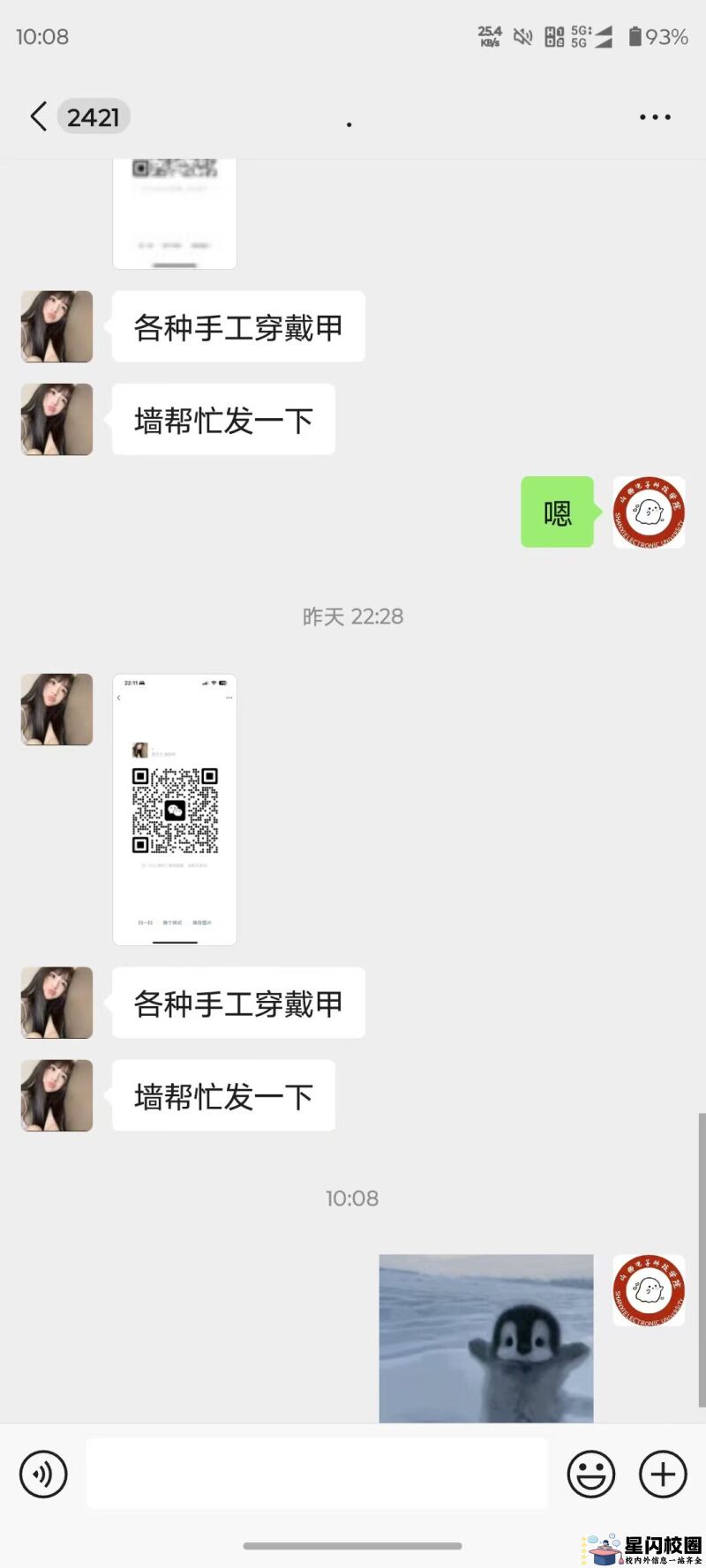View the sent penguin image

[485, 1337]
